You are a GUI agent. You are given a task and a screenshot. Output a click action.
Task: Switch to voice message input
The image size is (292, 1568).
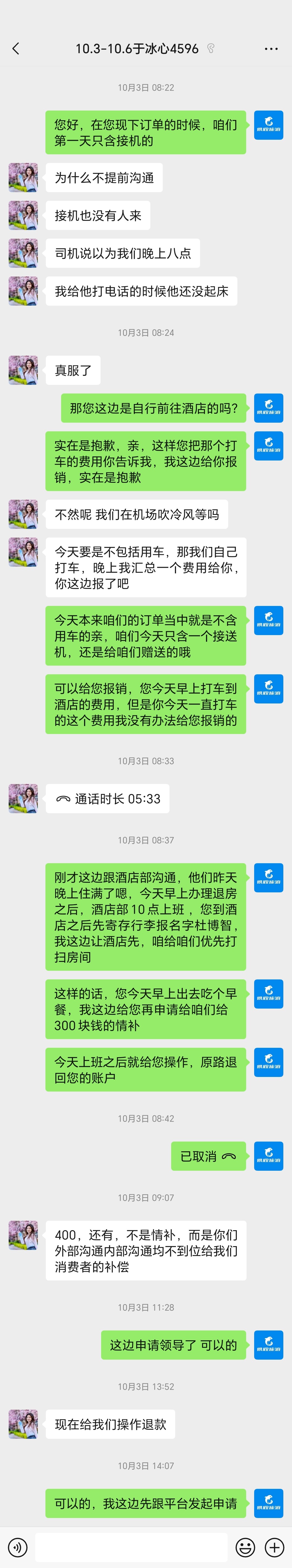coord(18,1547)
